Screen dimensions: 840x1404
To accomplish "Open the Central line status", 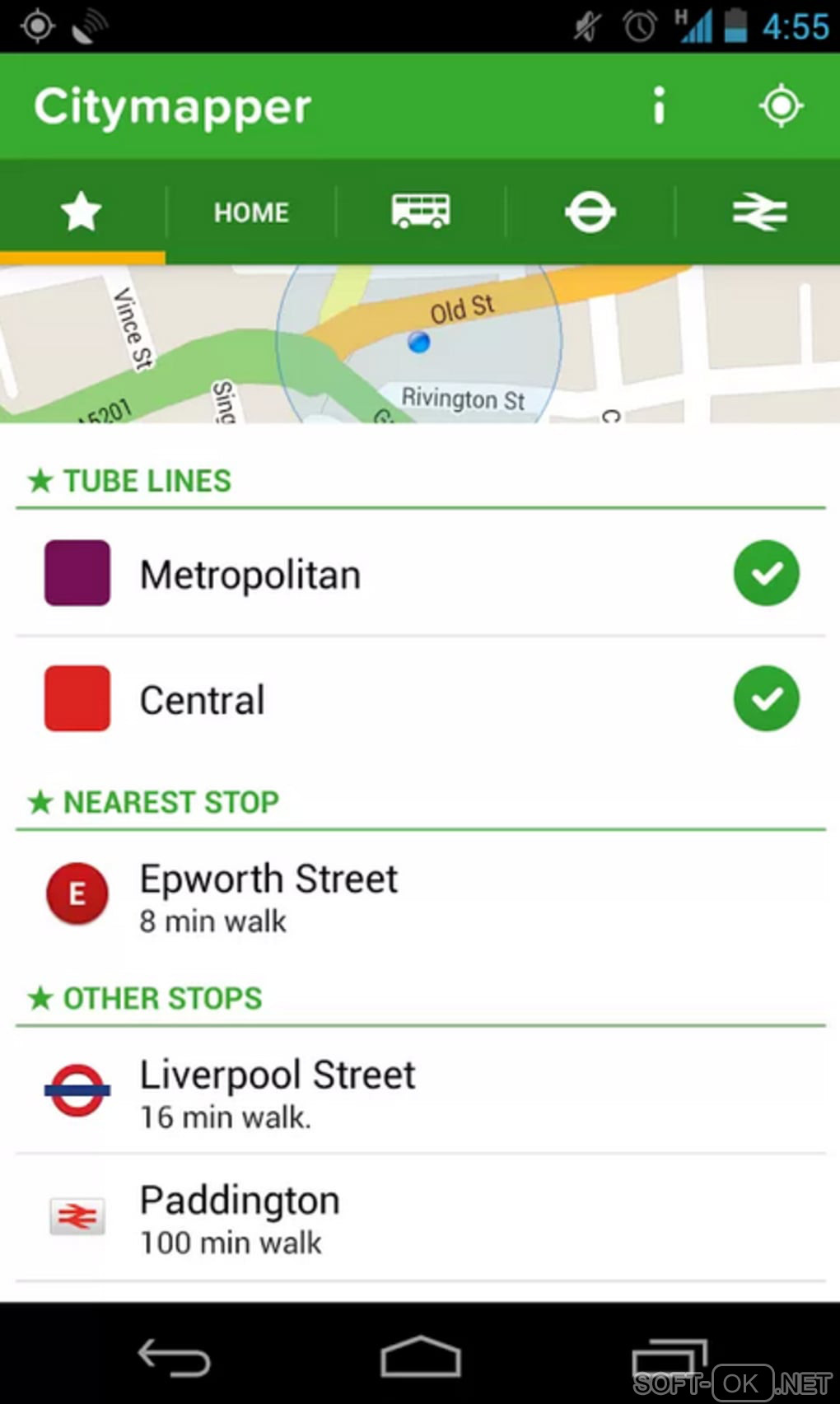I will click(x=420, y=699).
